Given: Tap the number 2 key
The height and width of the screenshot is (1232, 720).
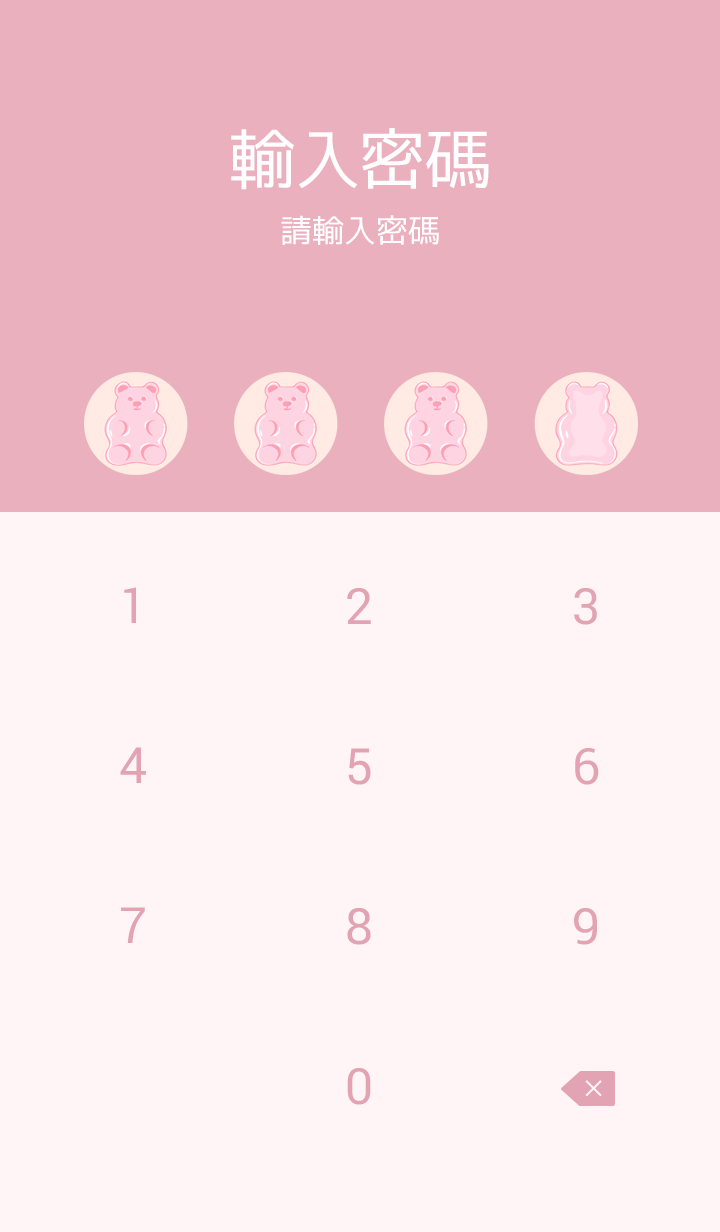Looking at the screenshot, I should point(359,607).
